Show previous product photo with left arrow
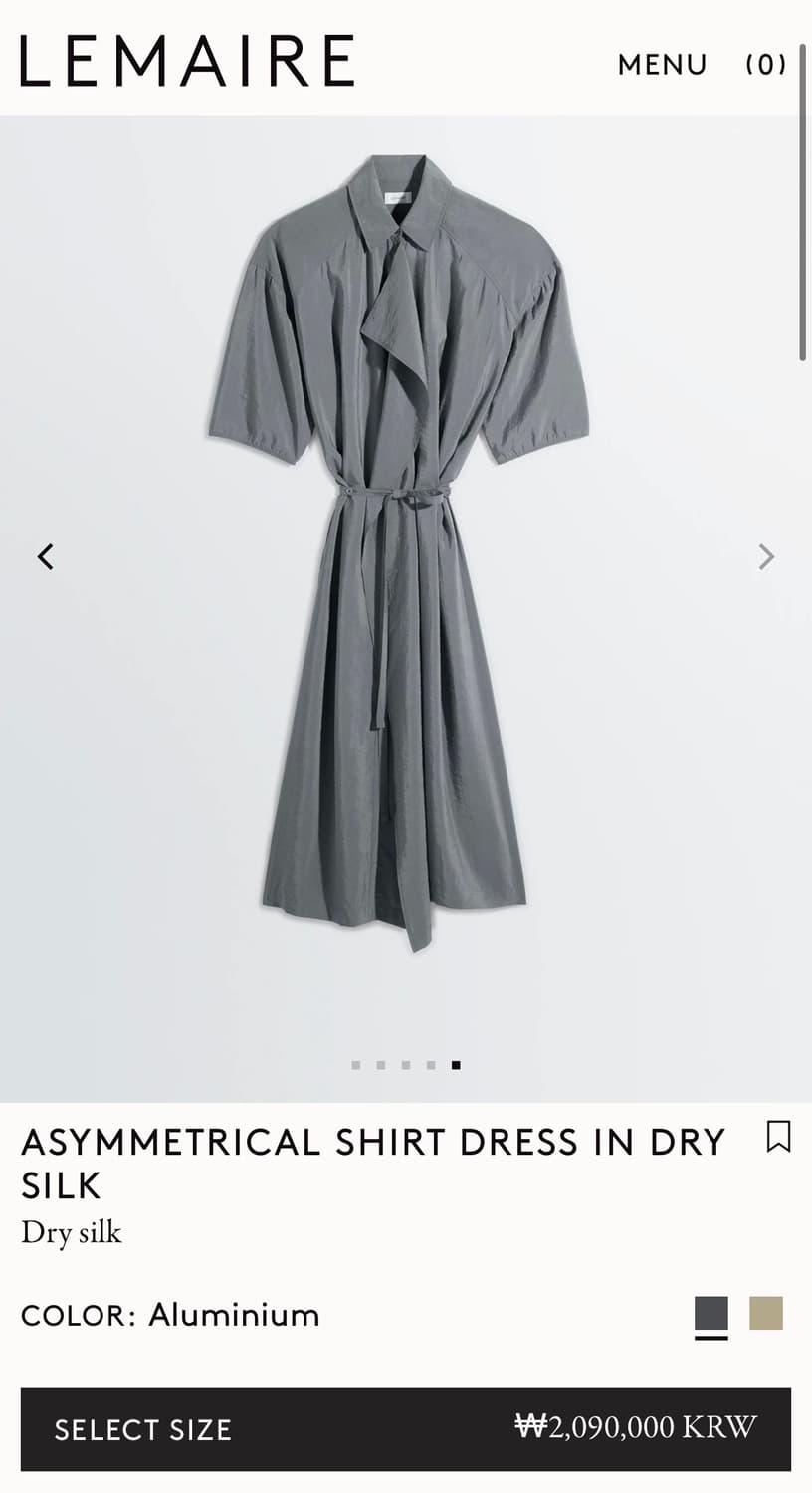Screen dimensions: 812x1493 (45, 555)
